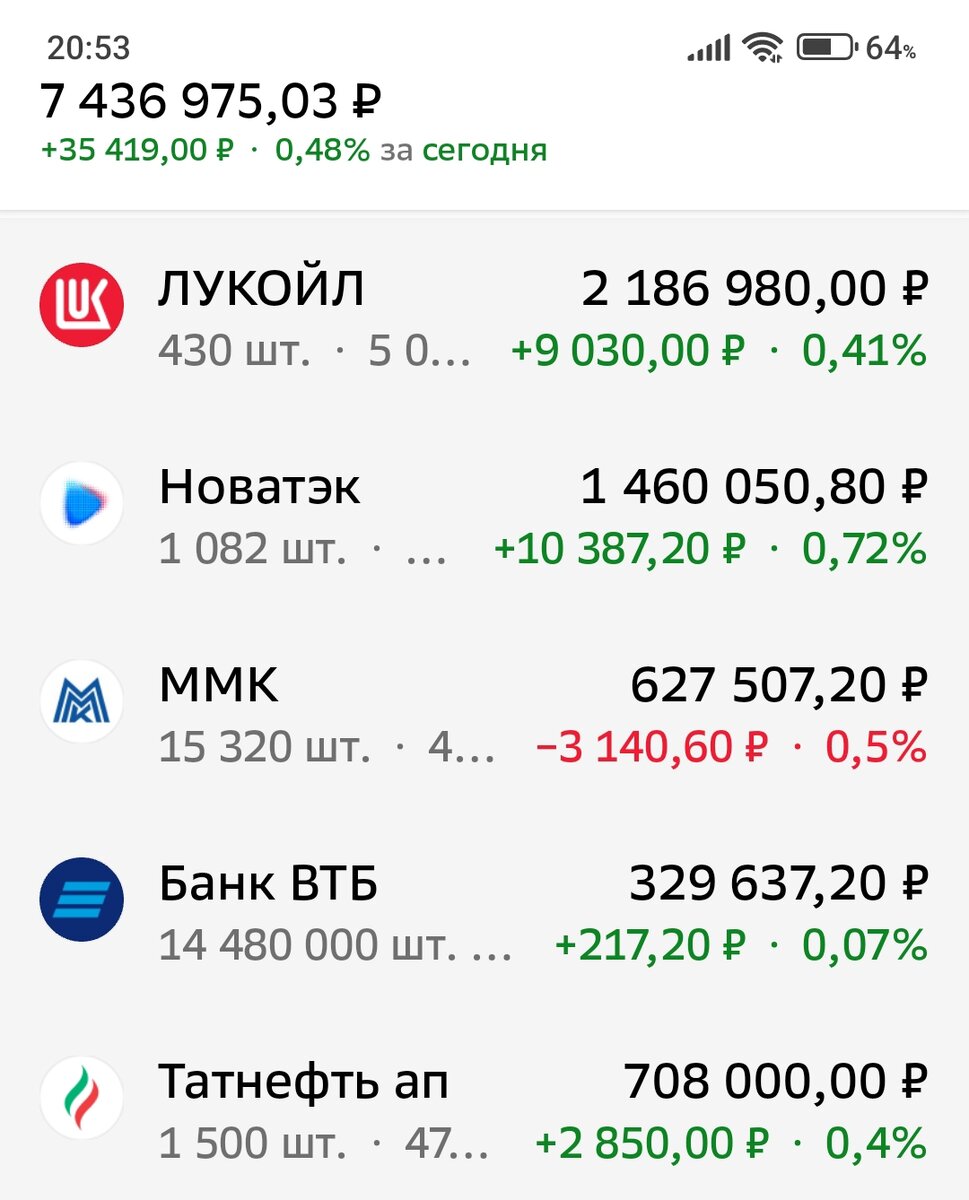Tap the Татнефть ап logo icon
The width and height of the screenshot is (969, 1200).
coord(81,1097)
